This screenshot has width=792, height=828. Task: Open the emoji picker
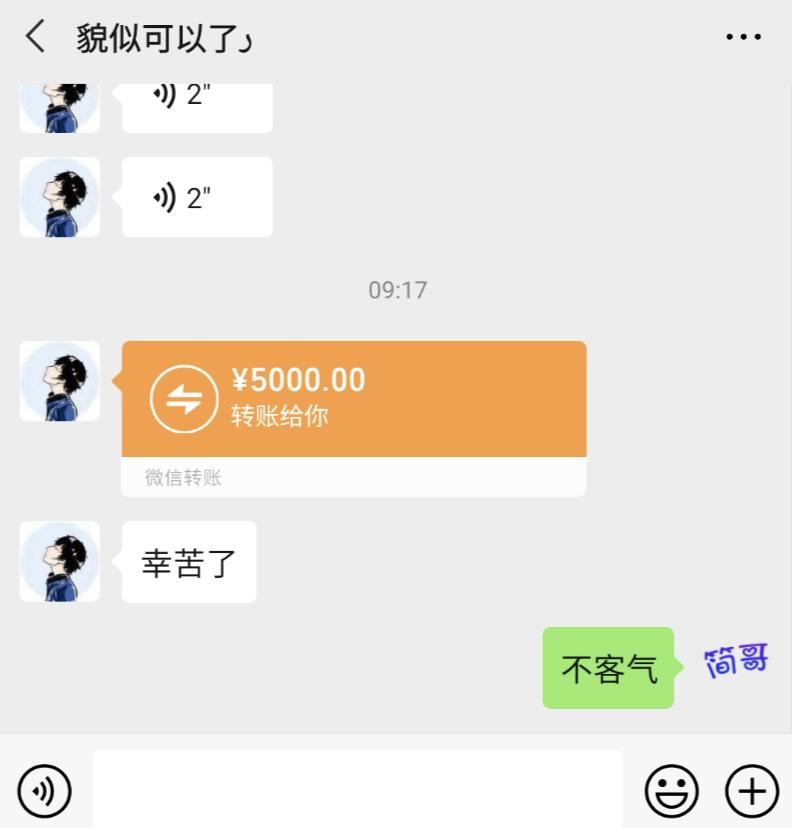672,790
